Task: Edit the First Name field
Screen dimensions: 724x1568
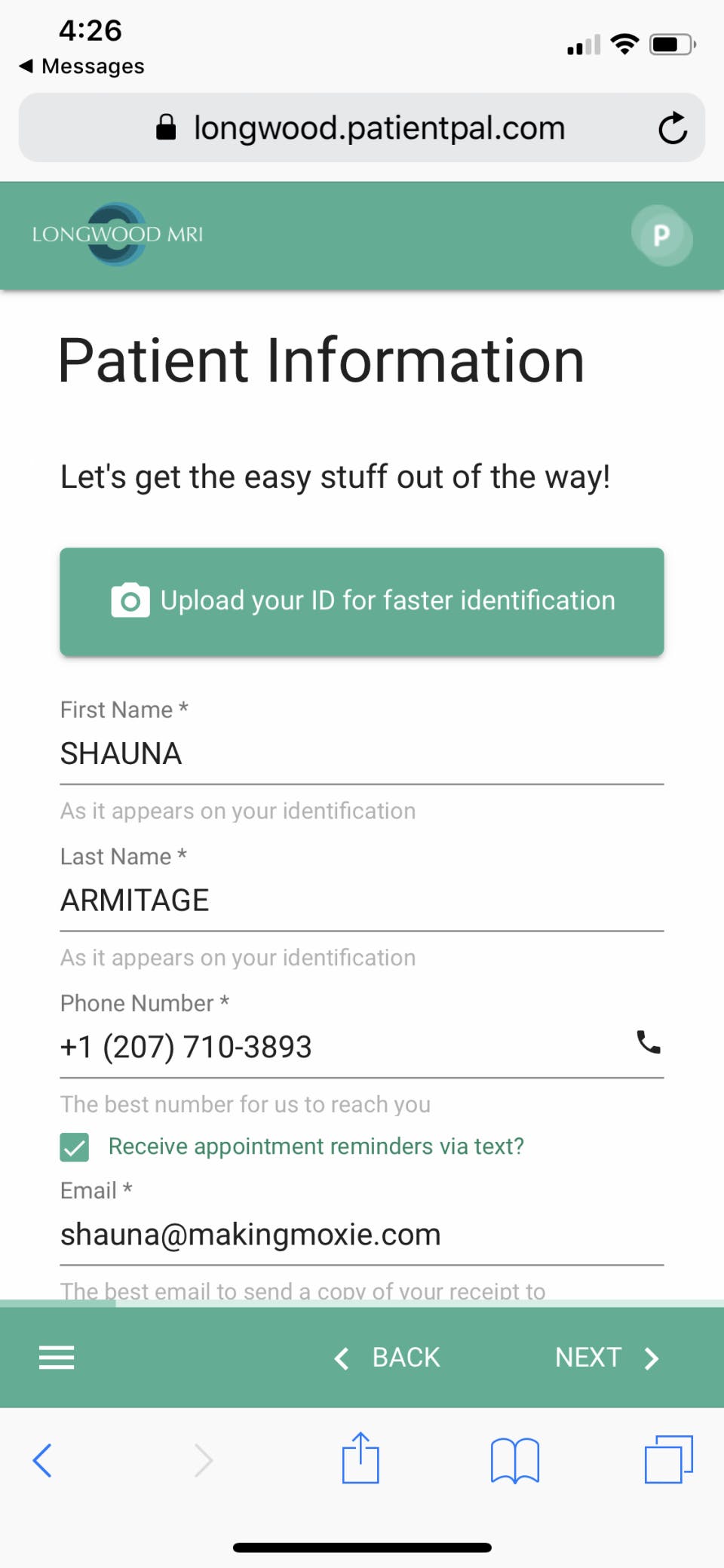Action: [x=362, y=753]
